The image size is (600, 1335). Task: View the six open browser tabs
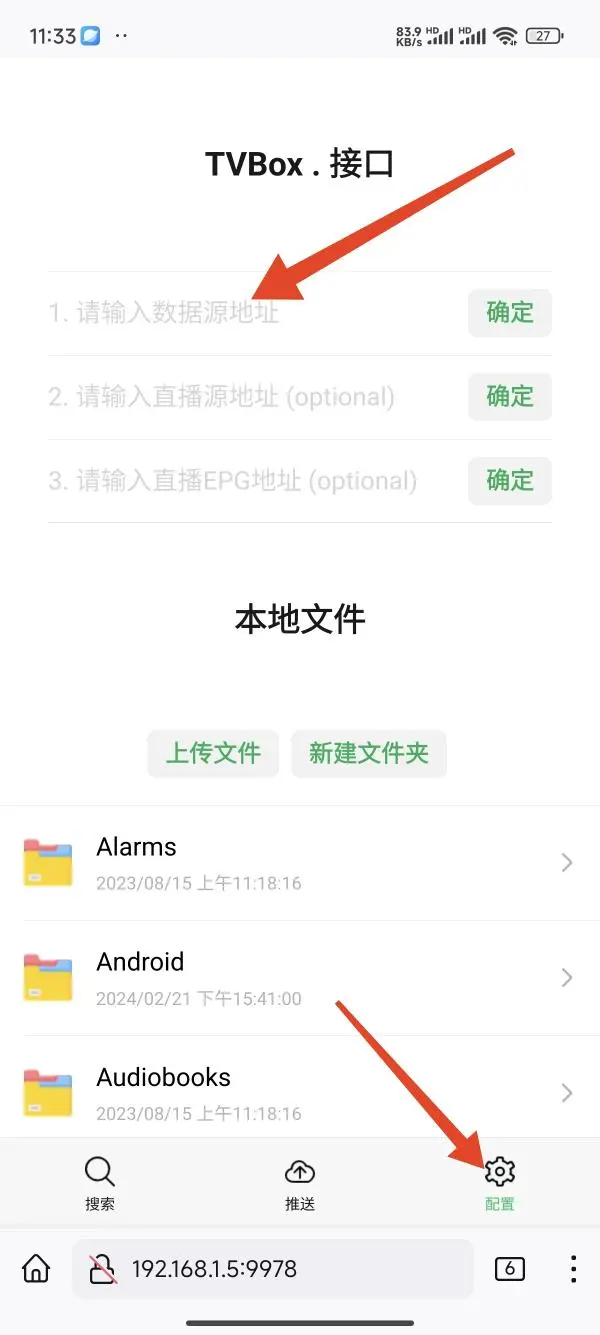tap(509, 1269)
